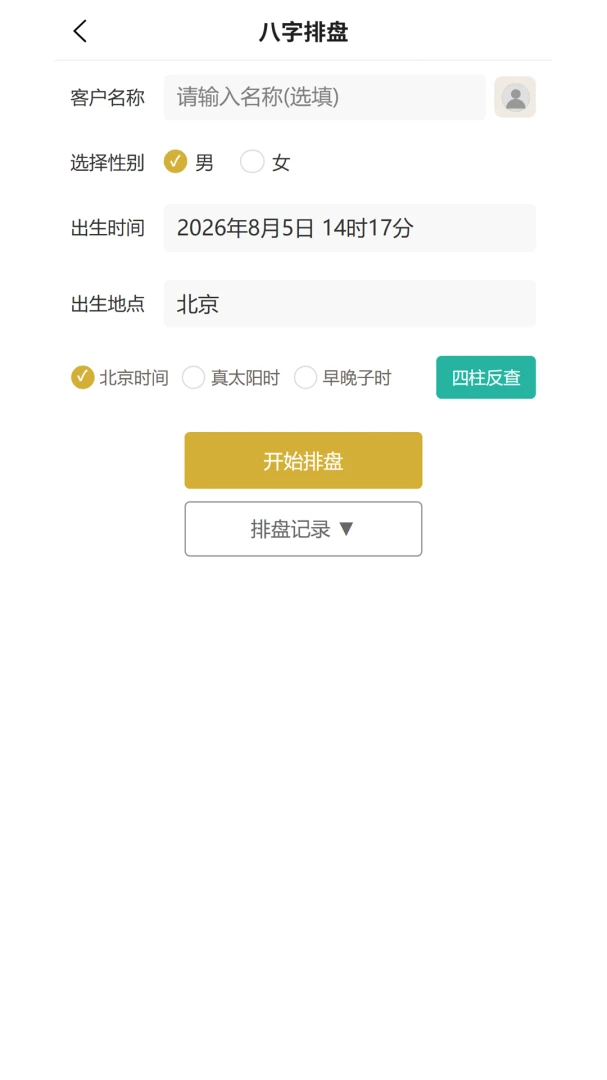This screenshot has width=607, height=1080.
Task: Choose the 北京时间 option
Action: point(120,377)
